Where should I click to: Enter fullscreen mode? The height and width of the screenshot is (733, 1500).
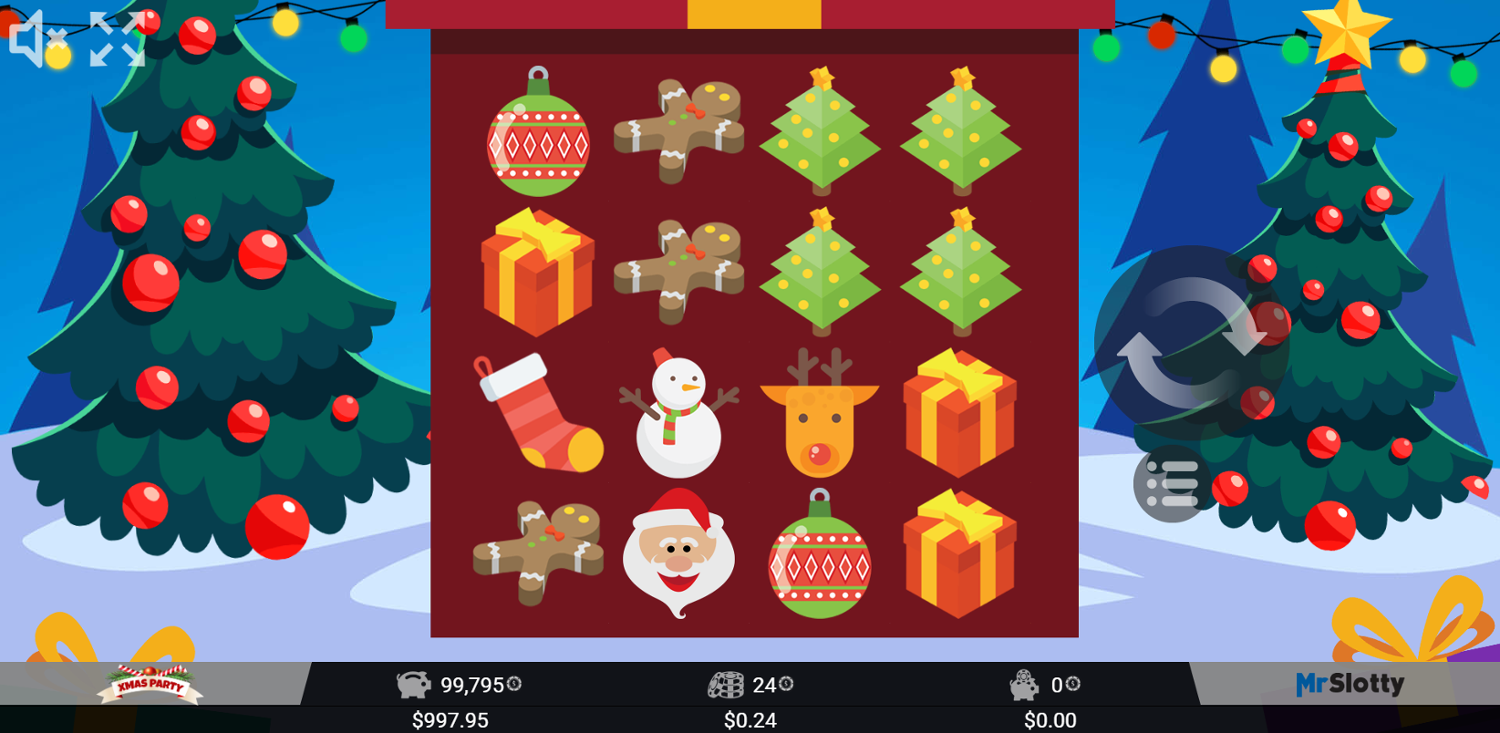[117, 39]
